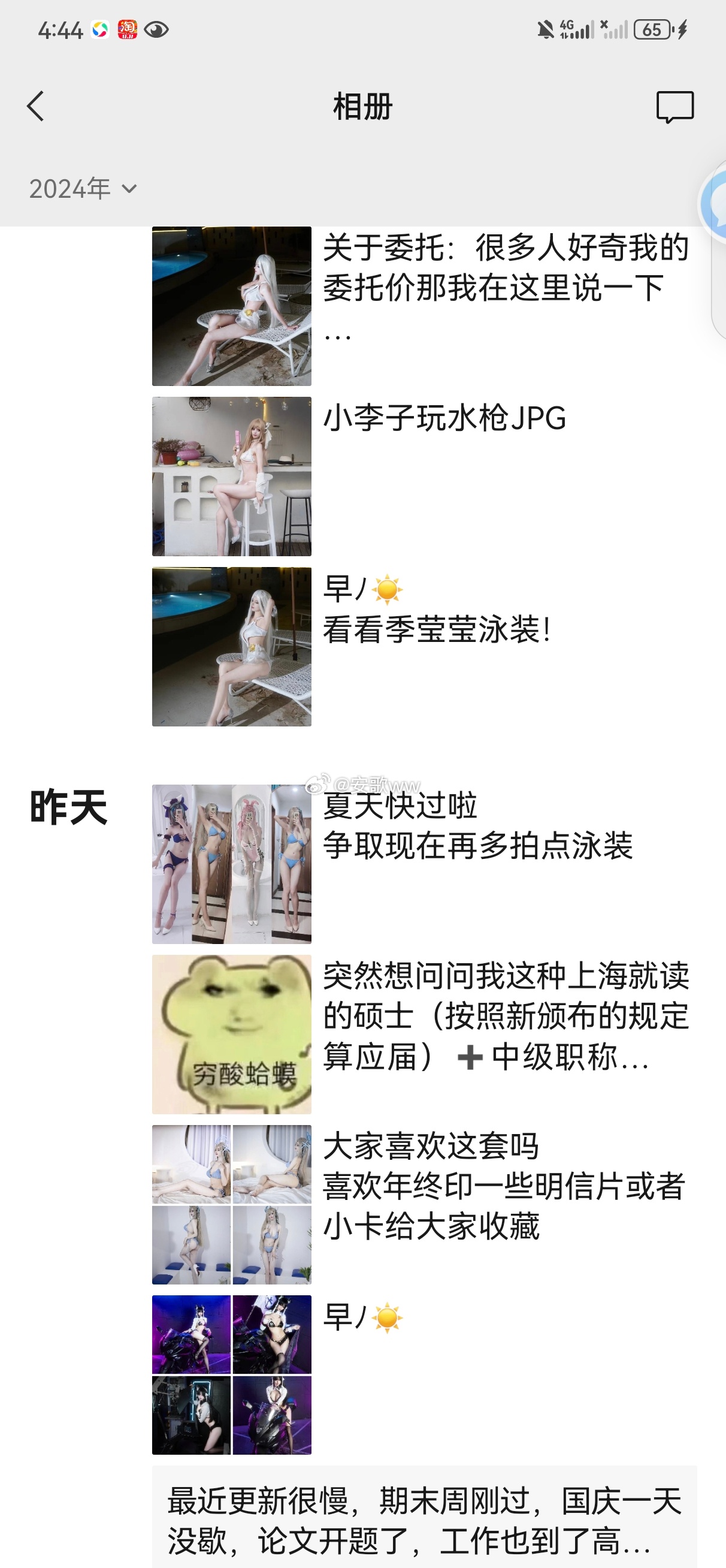This screenshot has width=726, height=1568.
Task: Open the 穷酸蛤蟆 meme post
Action: [x=231, y=1035]
